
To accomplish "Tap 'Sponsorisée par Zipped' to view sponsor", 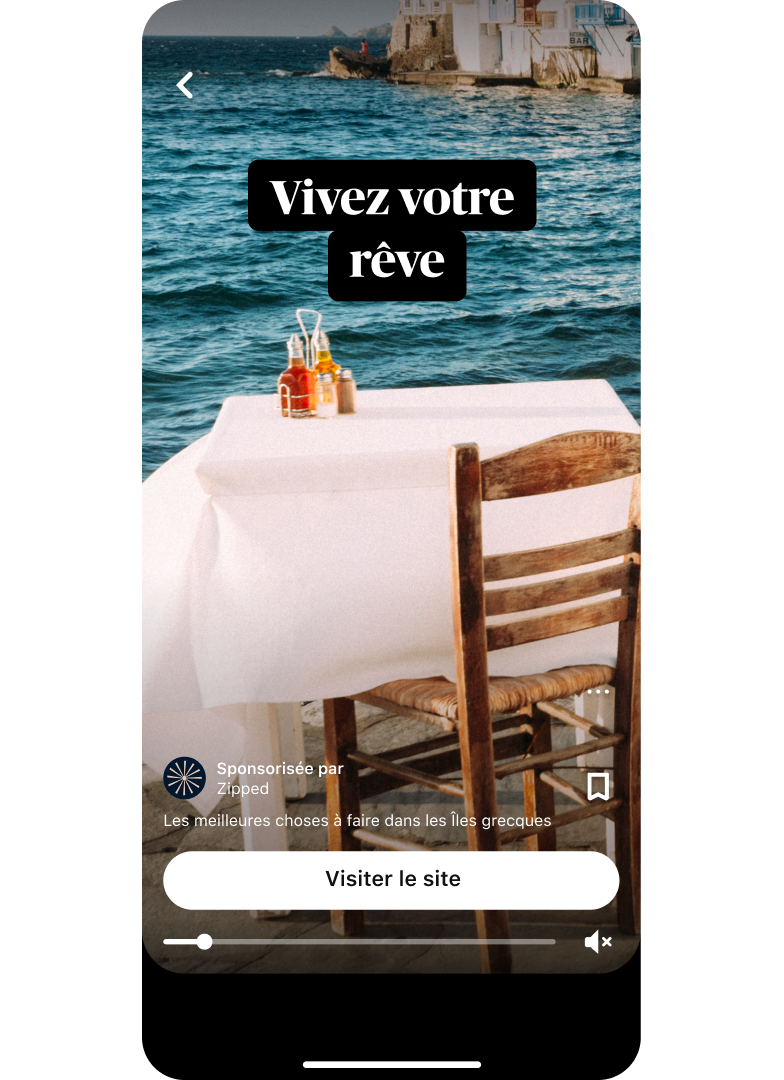I will tap(280, 776).
